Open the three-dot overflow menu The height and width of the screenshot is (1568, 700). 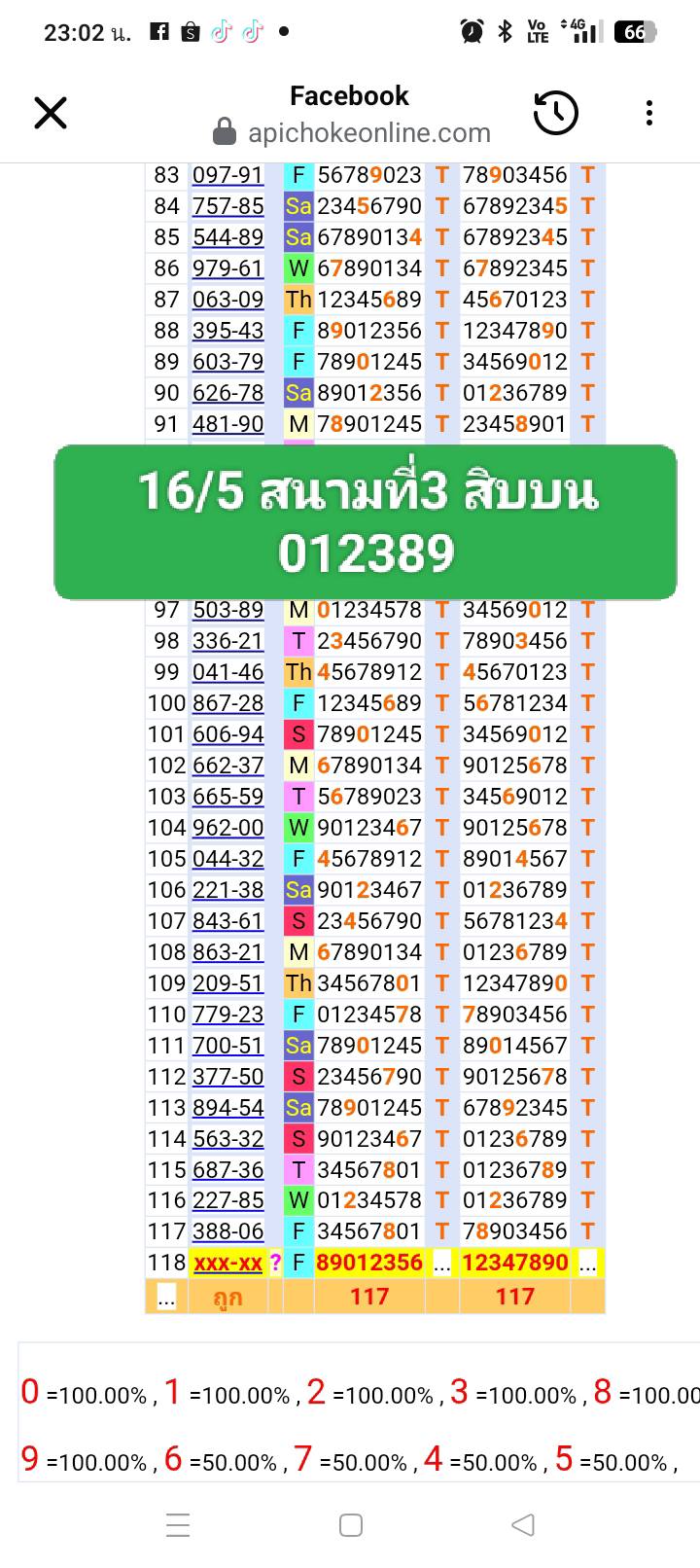648,113
